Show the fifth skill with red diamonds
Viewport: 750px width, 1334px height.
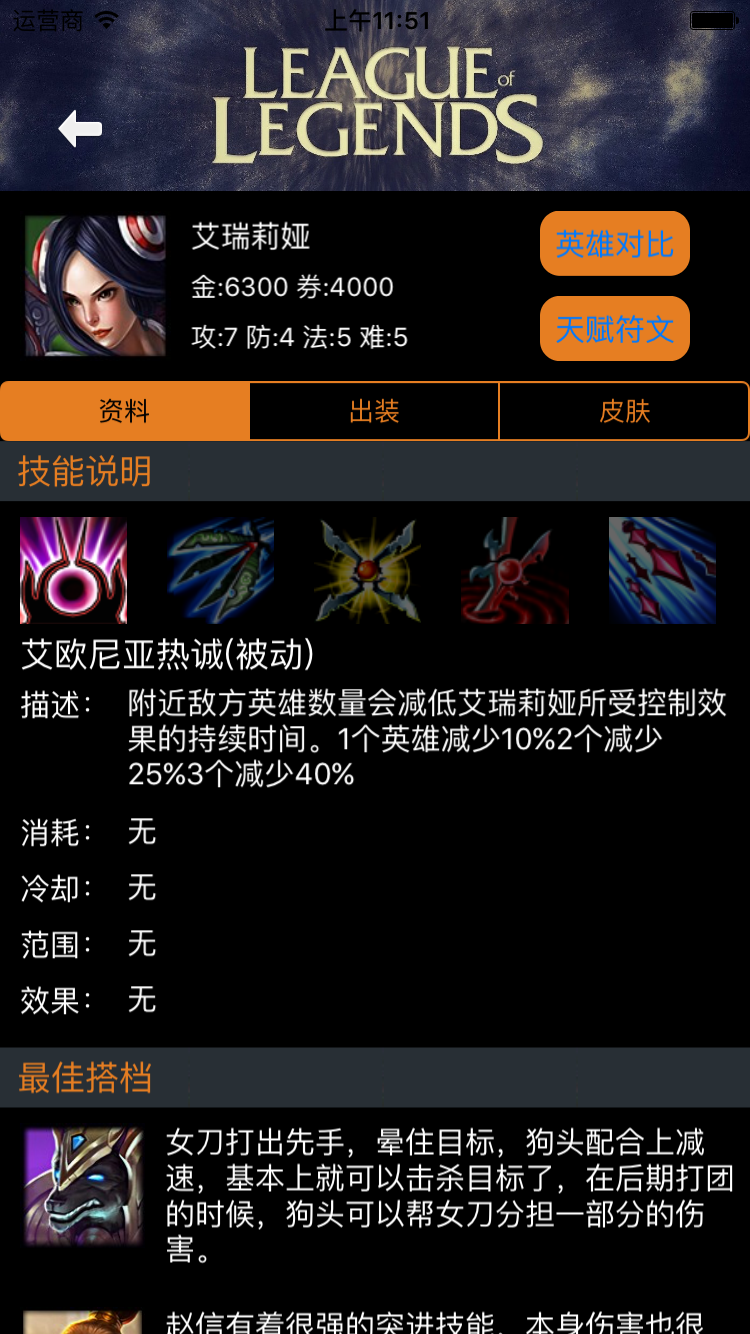(x=662, y=570)
